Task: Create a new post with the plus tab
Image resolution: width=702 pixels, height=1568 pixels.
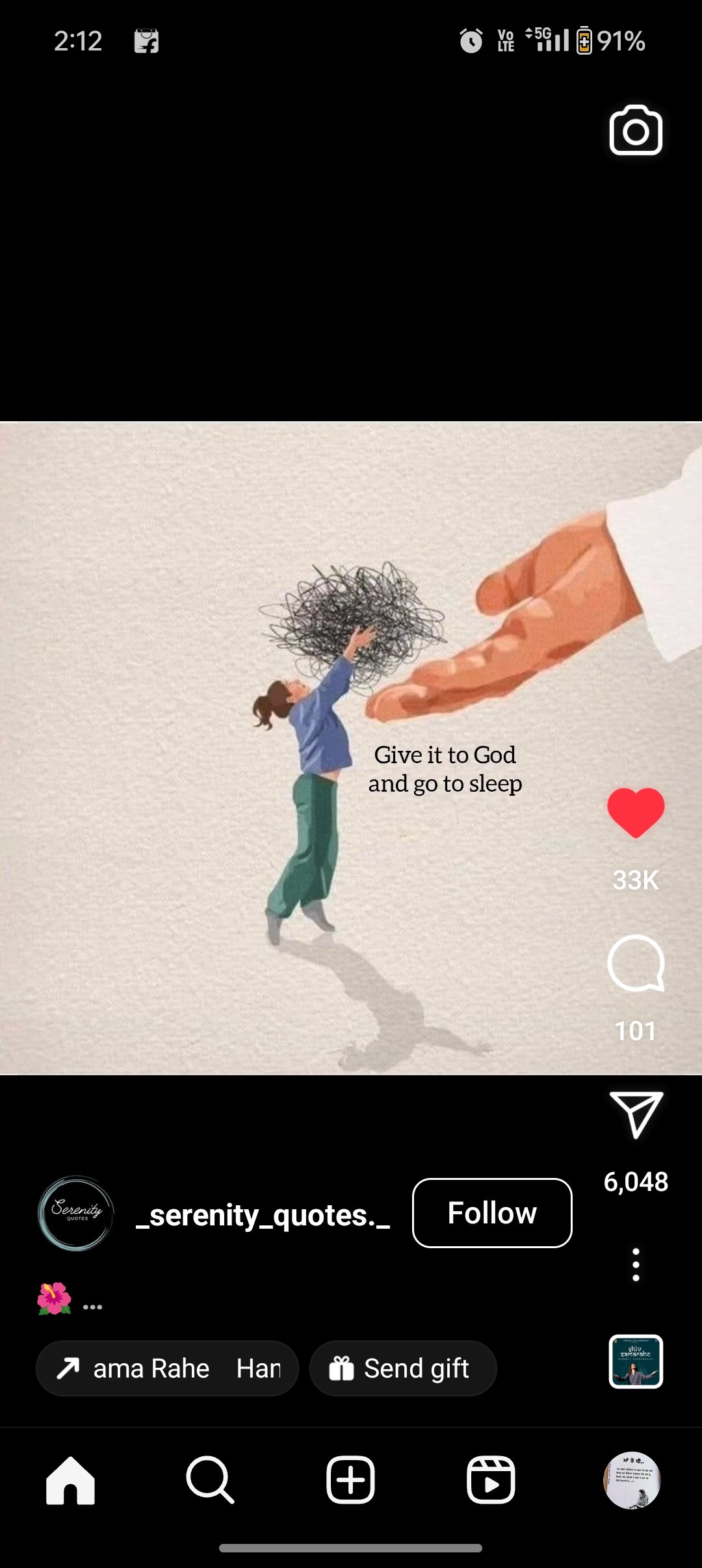Action: coord(350,1480)
